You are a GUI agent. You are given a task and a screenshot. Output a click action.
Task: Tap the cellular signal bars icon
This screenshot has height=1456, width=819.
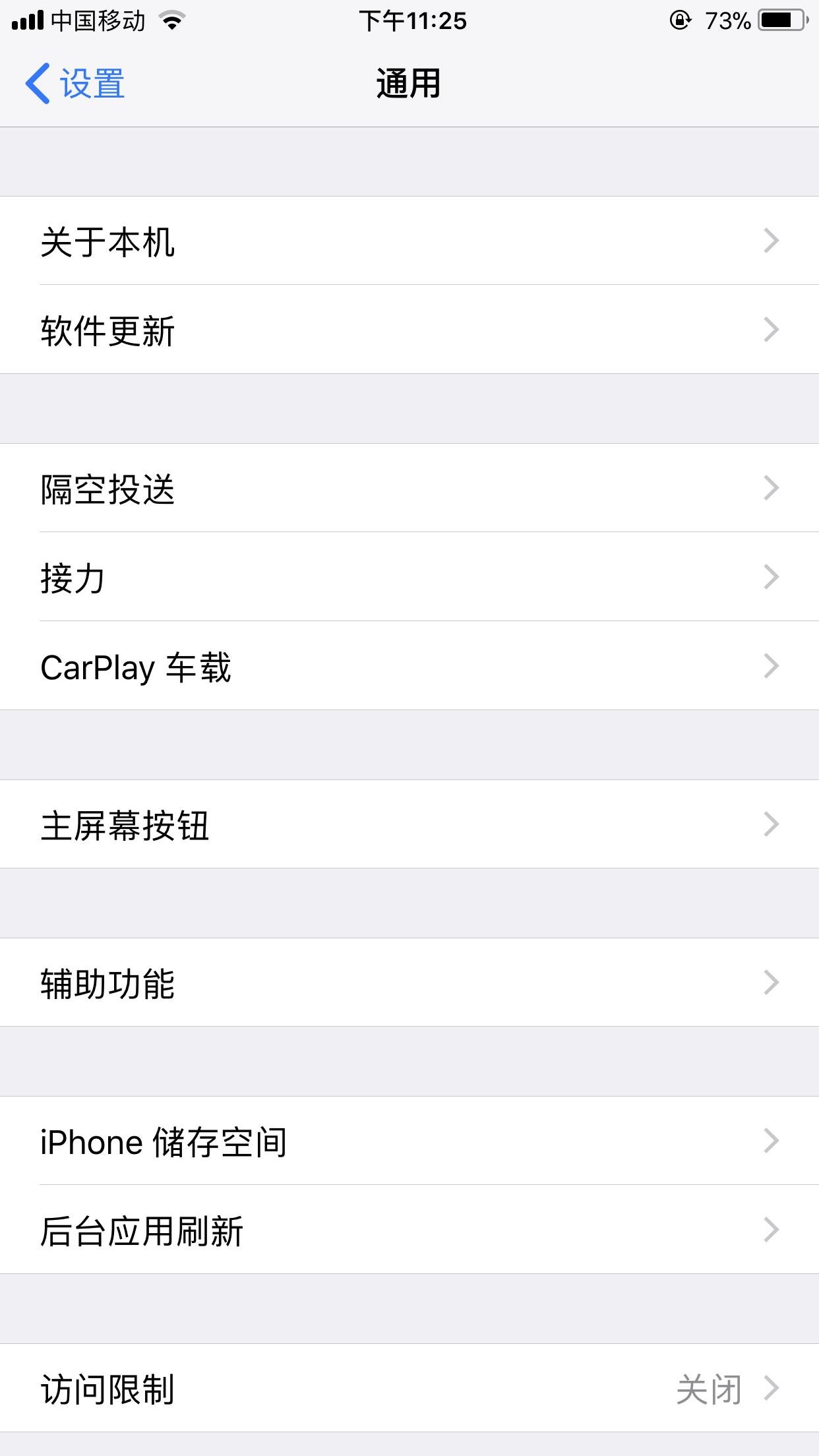[26, 20]
